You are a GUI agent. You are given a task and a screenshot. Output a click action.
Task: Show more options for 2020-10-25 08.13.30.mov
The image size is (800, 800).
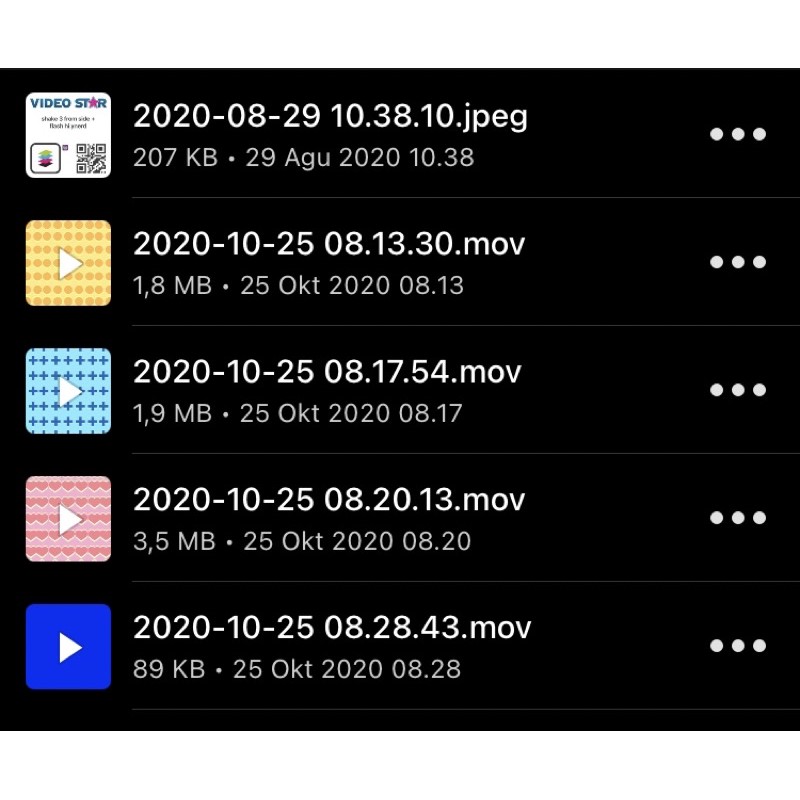pos(738,262)
